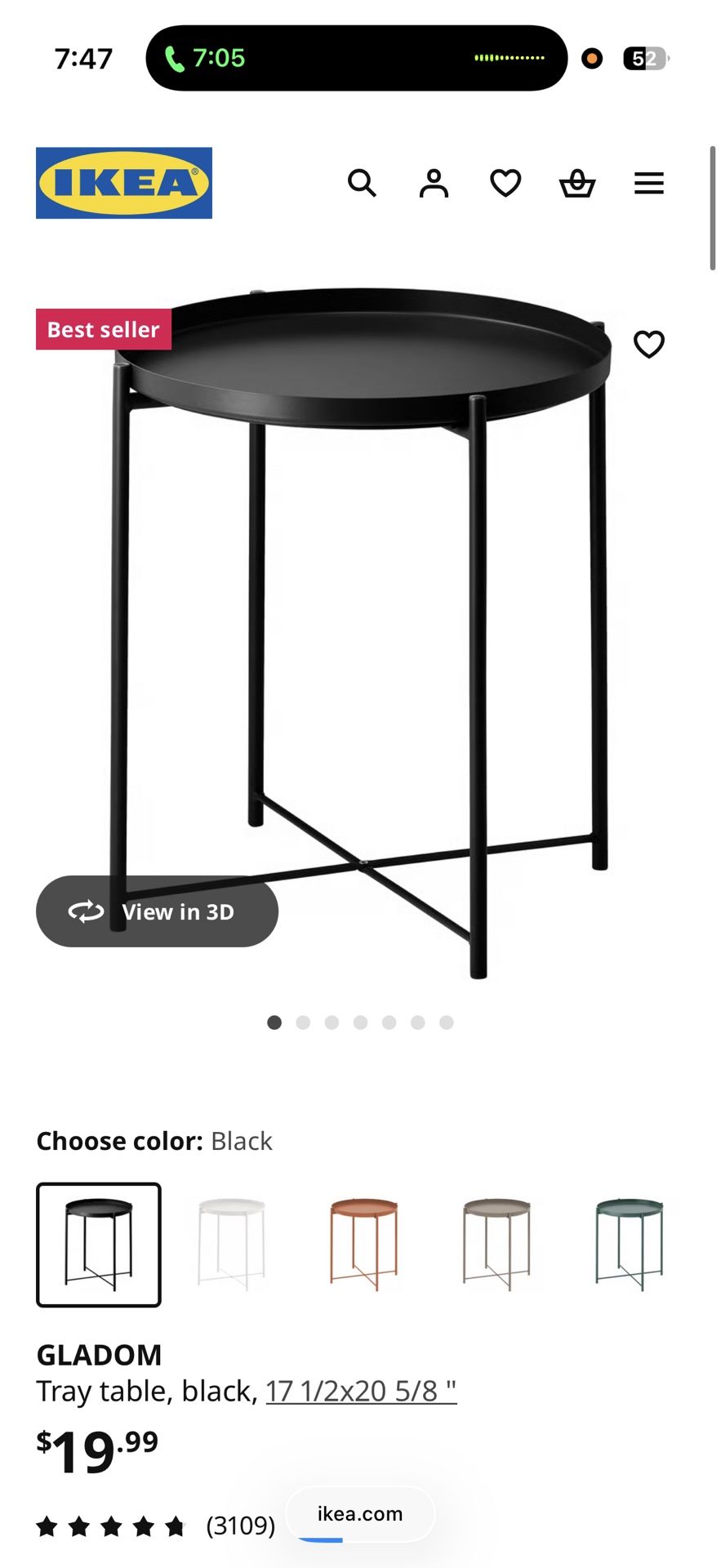
Task: Open the search icon
Action: [x=362, y=183]
